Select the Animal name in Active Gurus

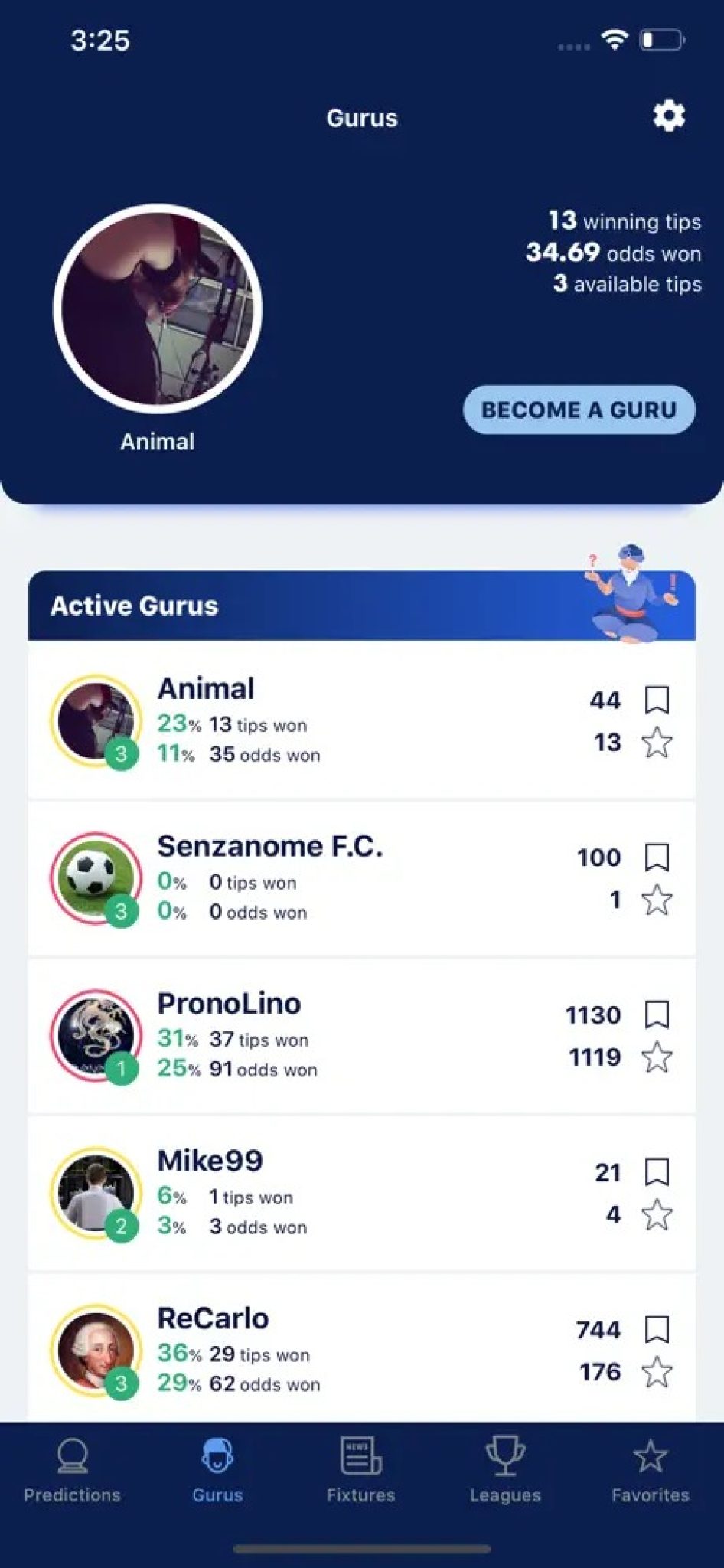pos(205,688)
